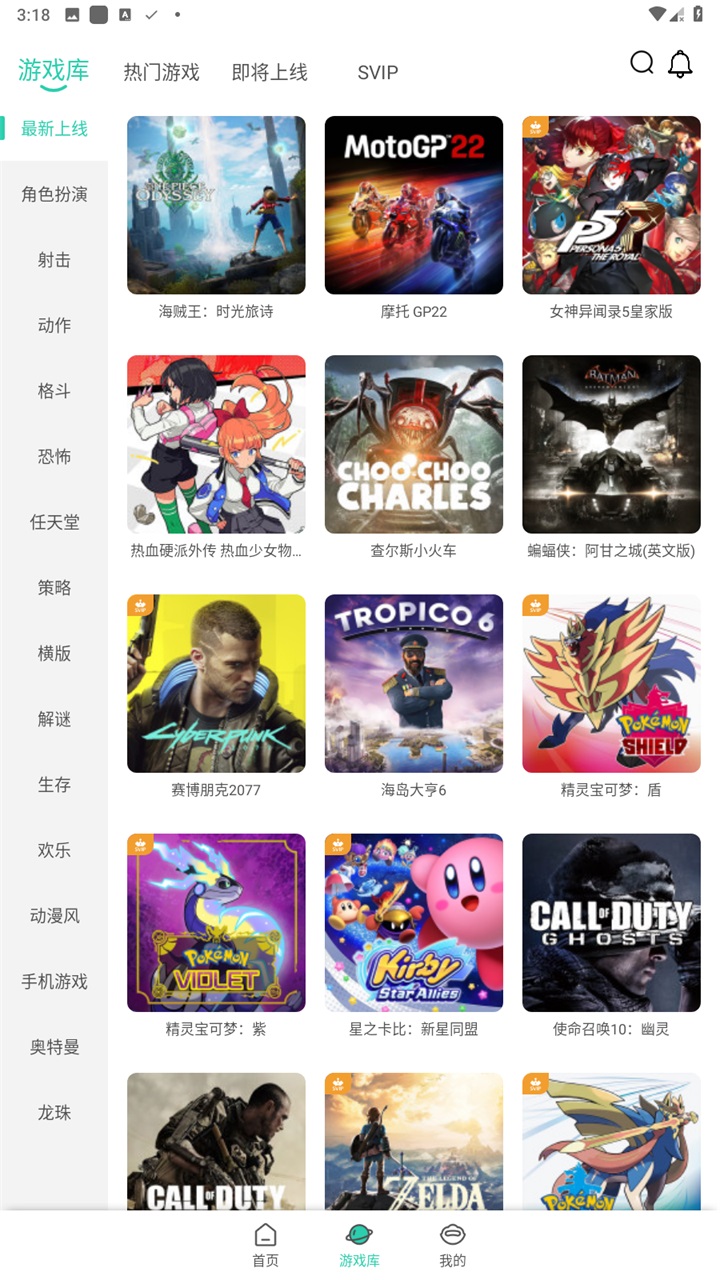Switch to the 即将上线 tab

[x=270, y=72]
